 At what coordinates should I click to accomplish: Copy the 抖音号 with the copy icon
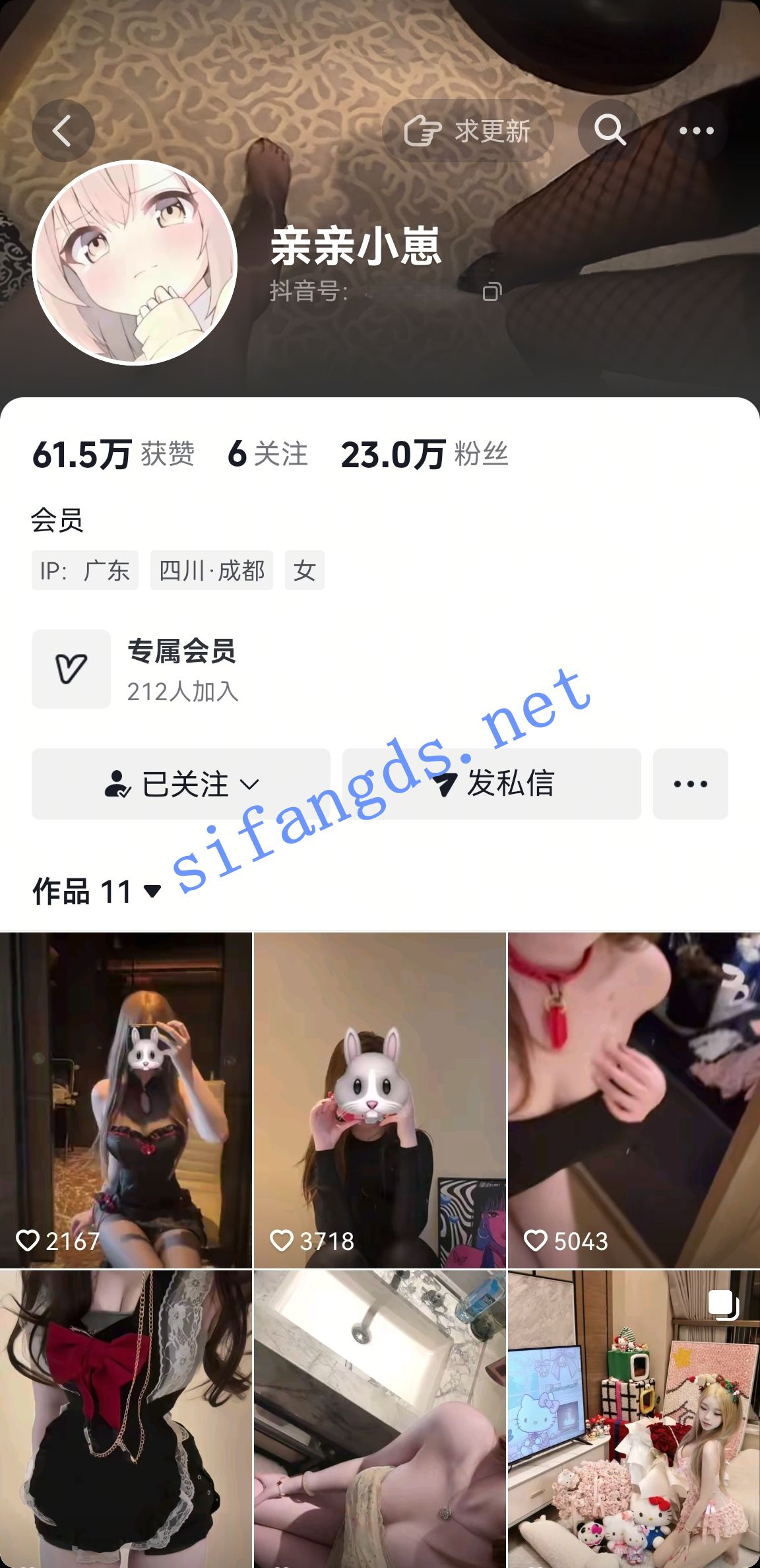point(492,291)
